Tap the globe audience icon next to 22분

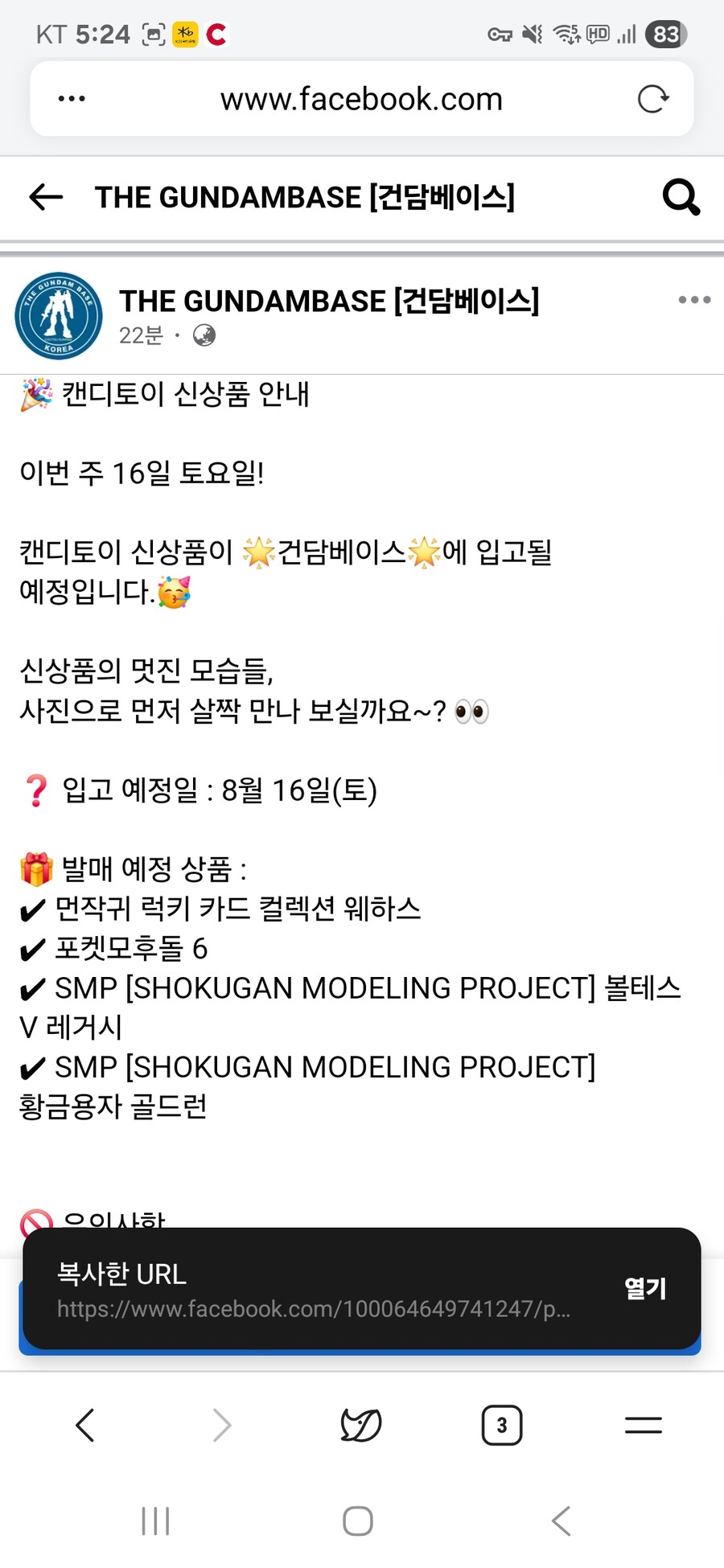coord(203,335)
